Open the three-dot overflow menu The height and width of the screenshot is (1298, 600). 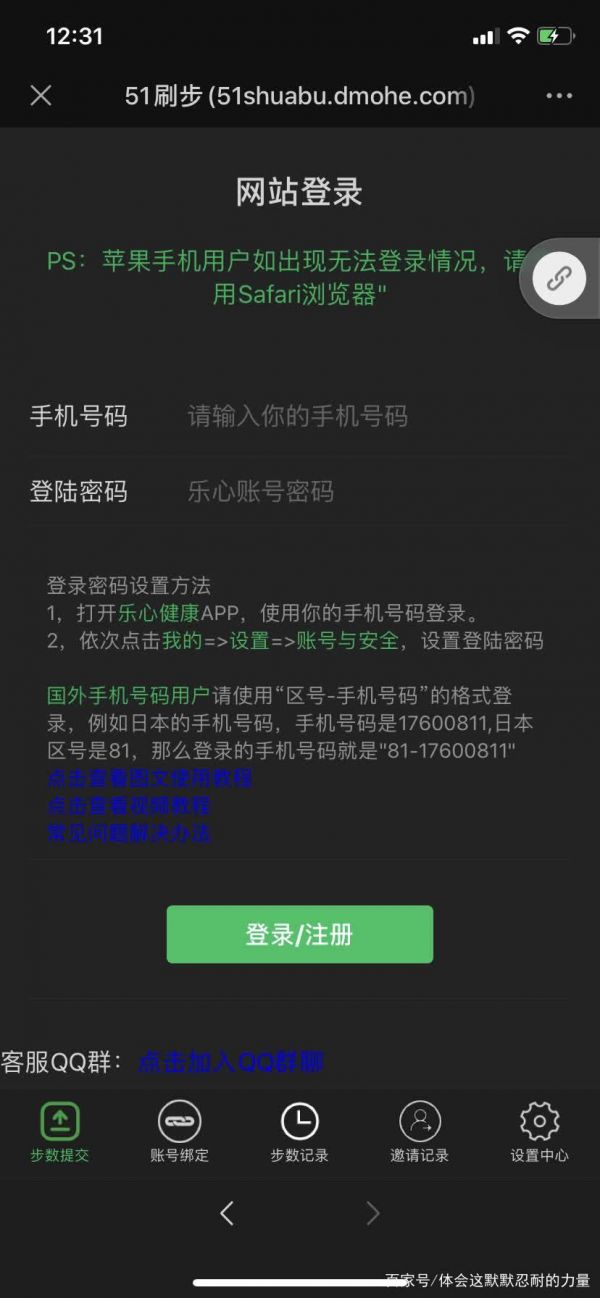click(x=558, y=96)
